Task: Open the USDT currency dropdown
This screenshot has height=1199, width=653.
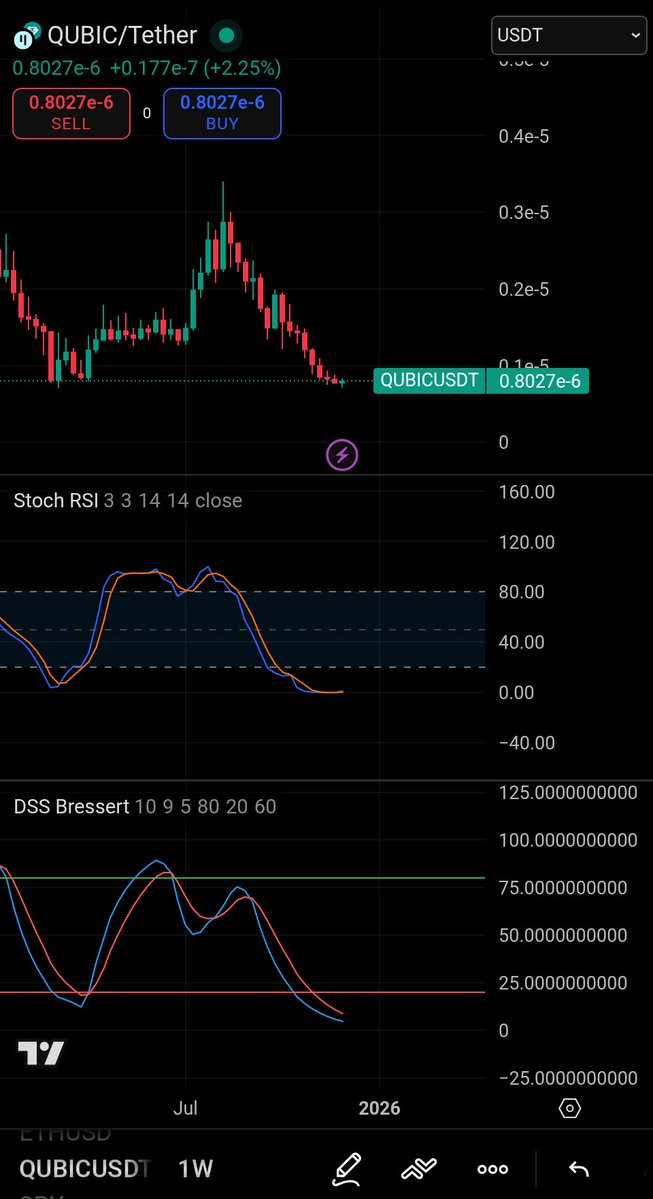Action: (x=569, y=34)
